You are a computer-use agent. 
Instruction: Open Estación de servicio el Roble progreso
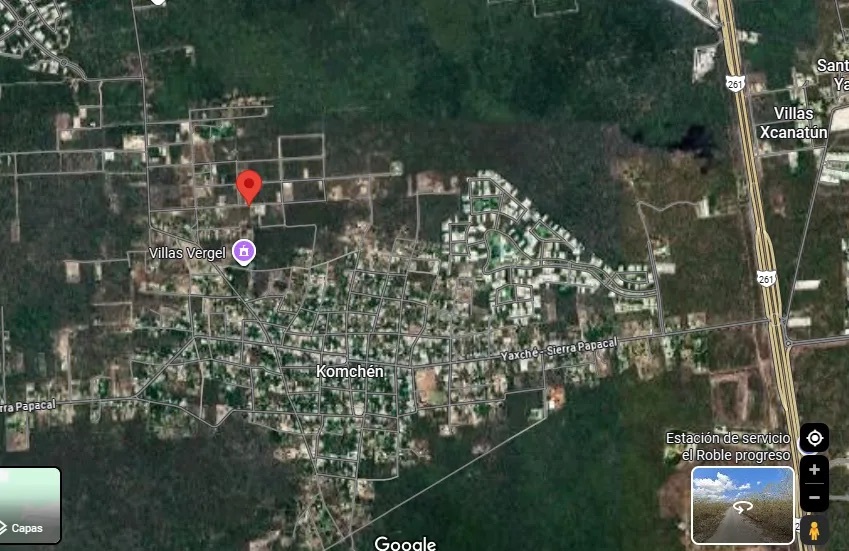[x=729, y=446]
